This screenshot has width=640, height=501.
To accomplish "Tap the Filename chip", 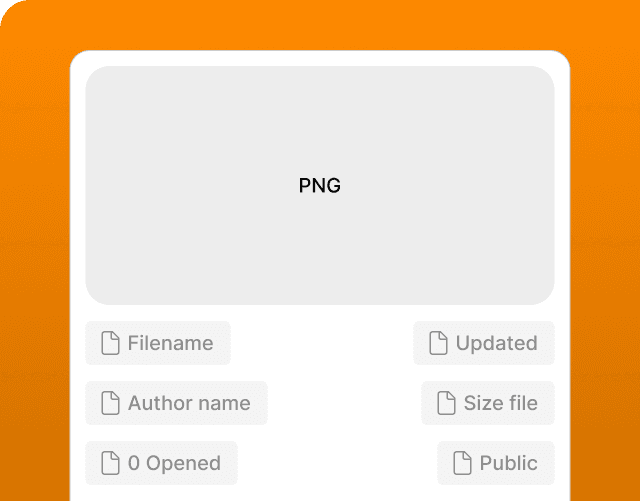I will click(158, 343).
